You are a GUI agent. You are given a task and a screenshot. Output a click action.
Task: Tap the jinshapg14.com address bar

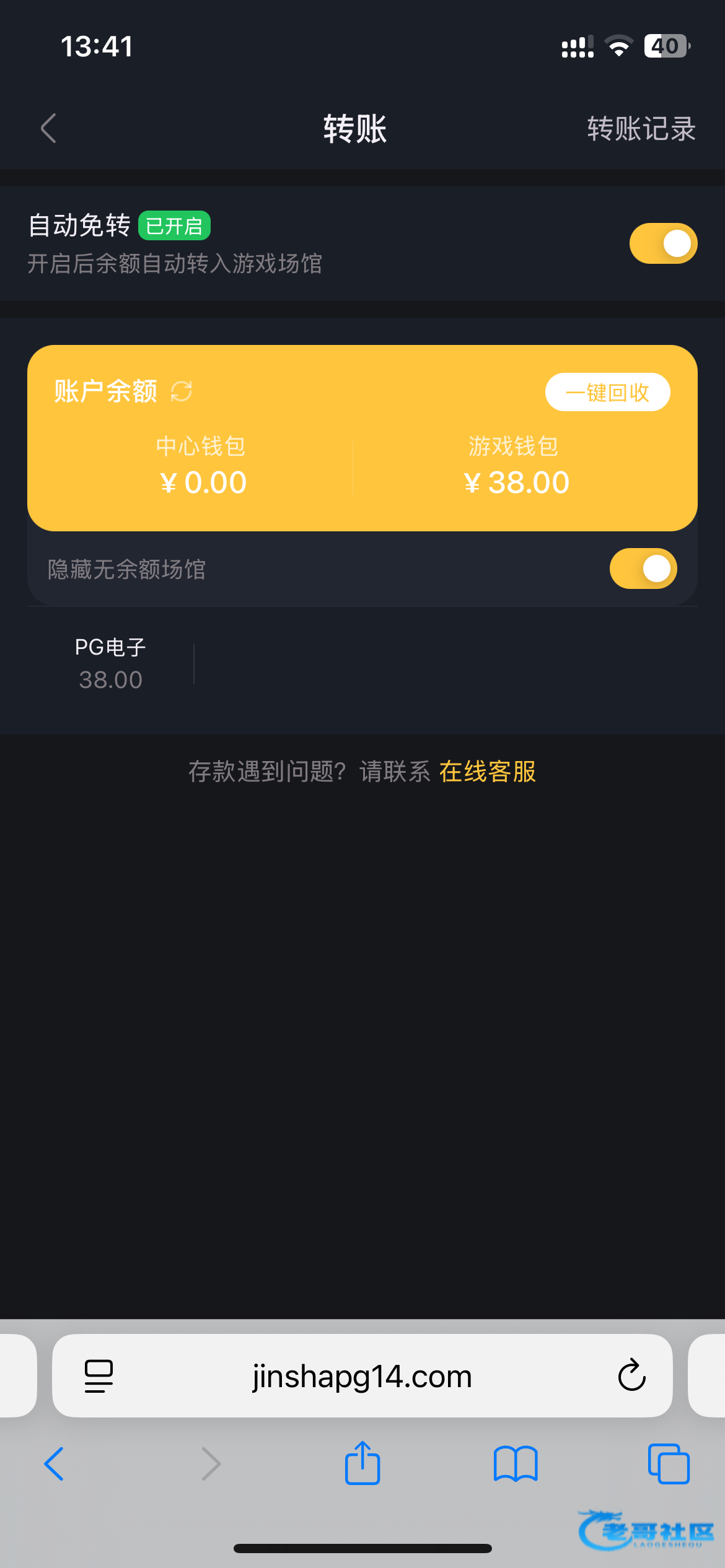(x=362, y=1376)
